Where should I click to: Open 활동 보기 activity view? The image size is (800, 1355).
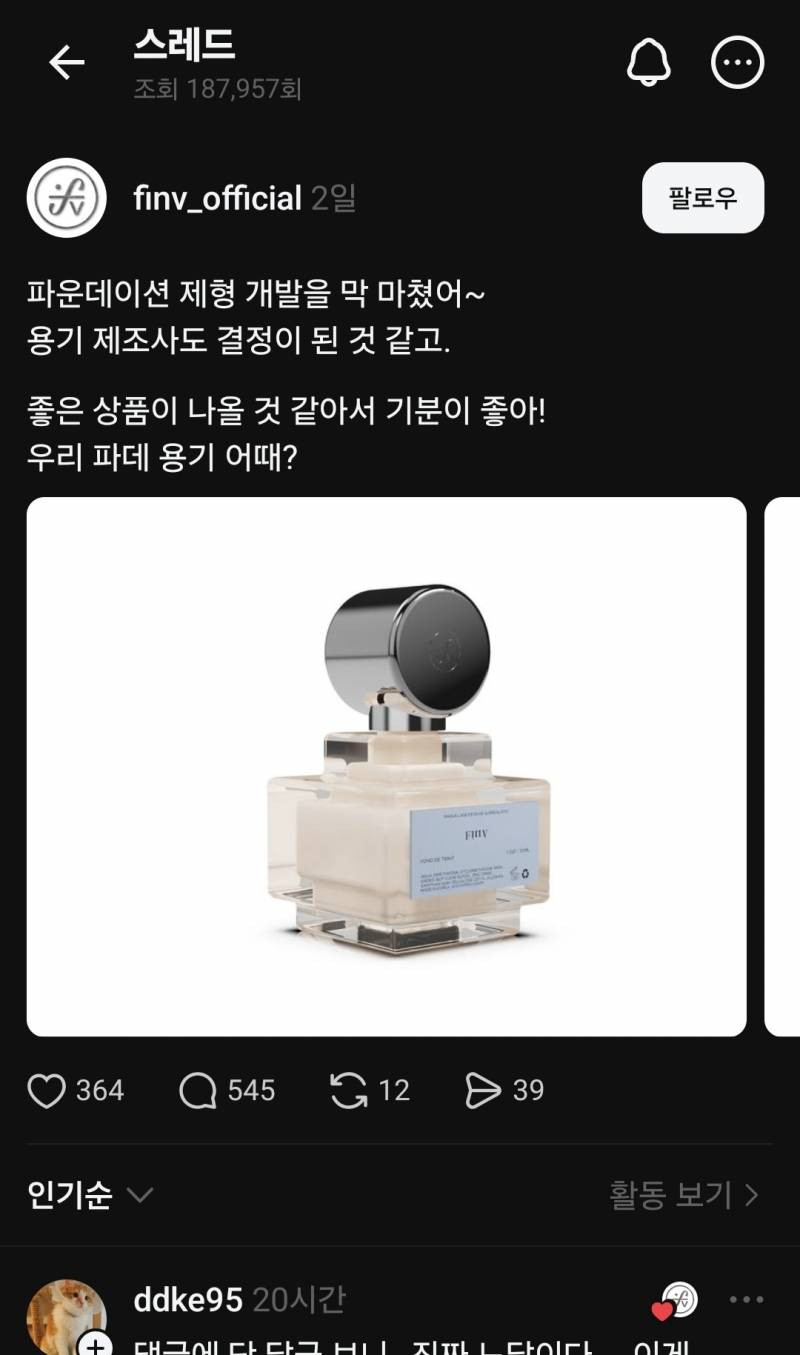tap(684, 1195)
